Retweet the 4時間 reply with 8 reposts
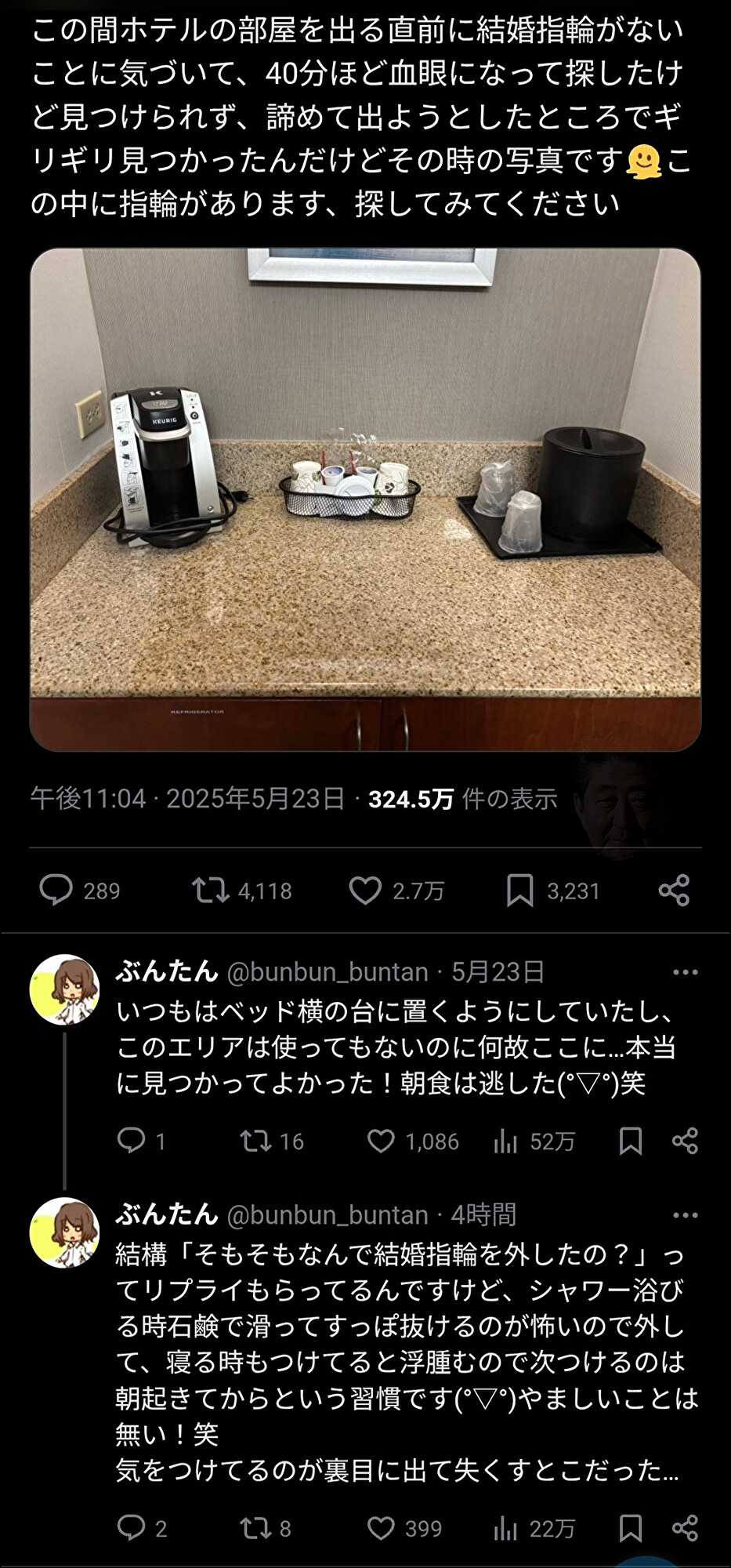Image resolution: width=731 pixels, height=1568 pixels. (x=255, y=1528)
